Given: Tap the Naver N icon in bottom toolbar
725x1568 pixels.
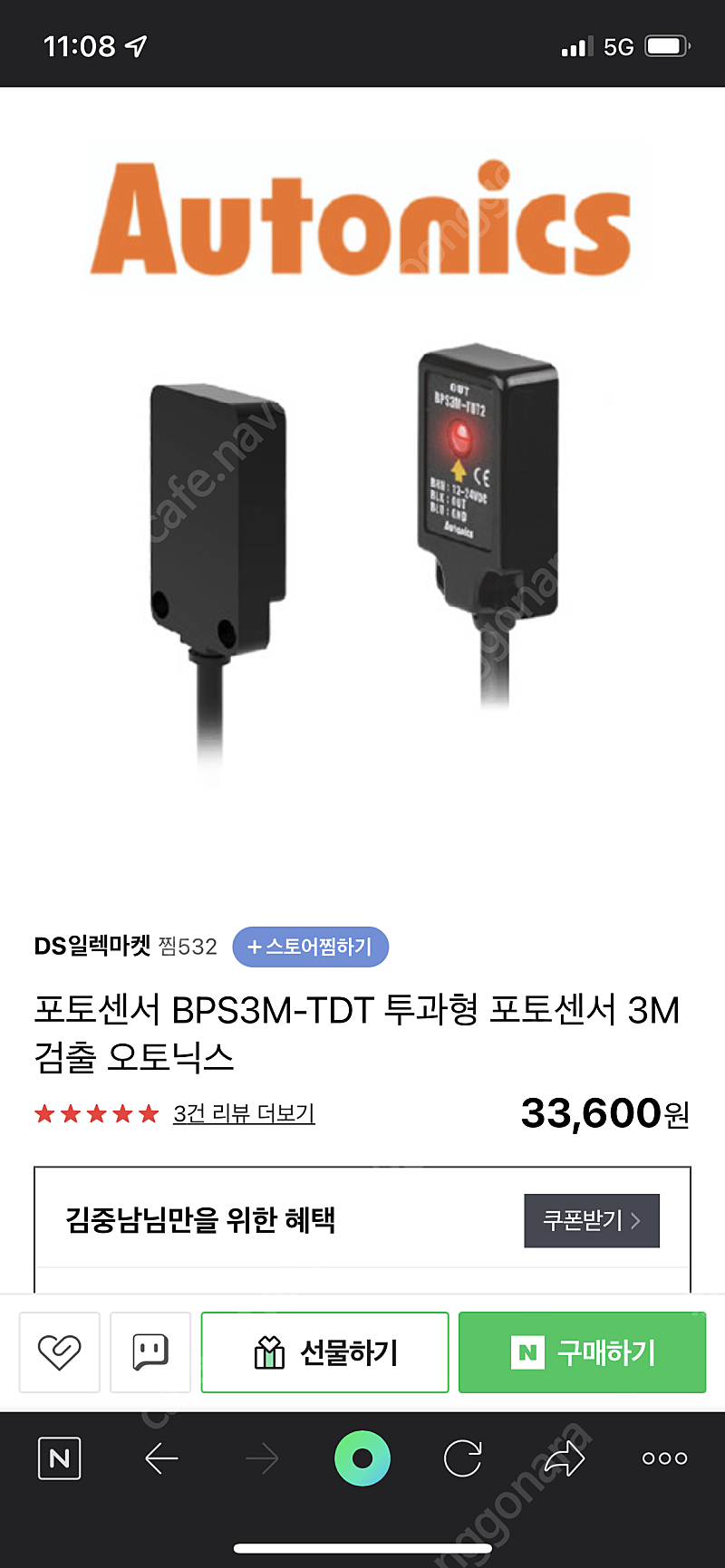Looking at the screenshot, I should pos(59,1458).
